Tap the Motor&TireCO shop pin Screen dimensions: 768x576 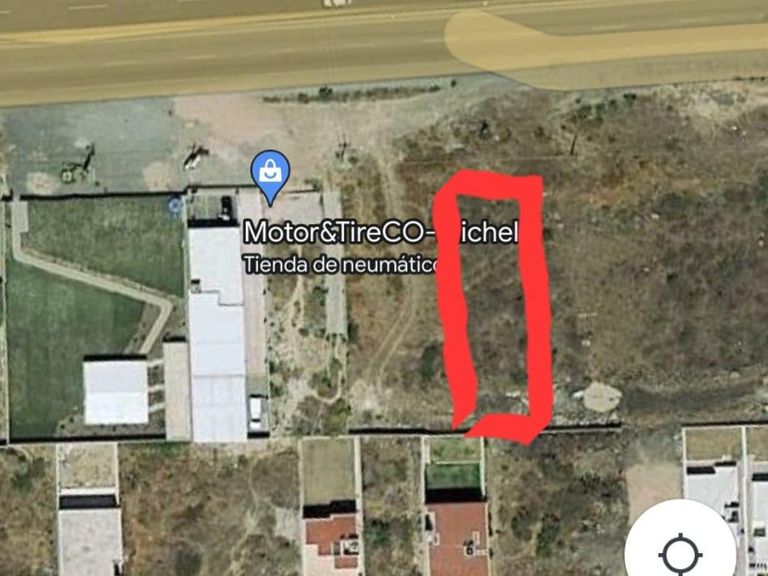click(270, 177)
